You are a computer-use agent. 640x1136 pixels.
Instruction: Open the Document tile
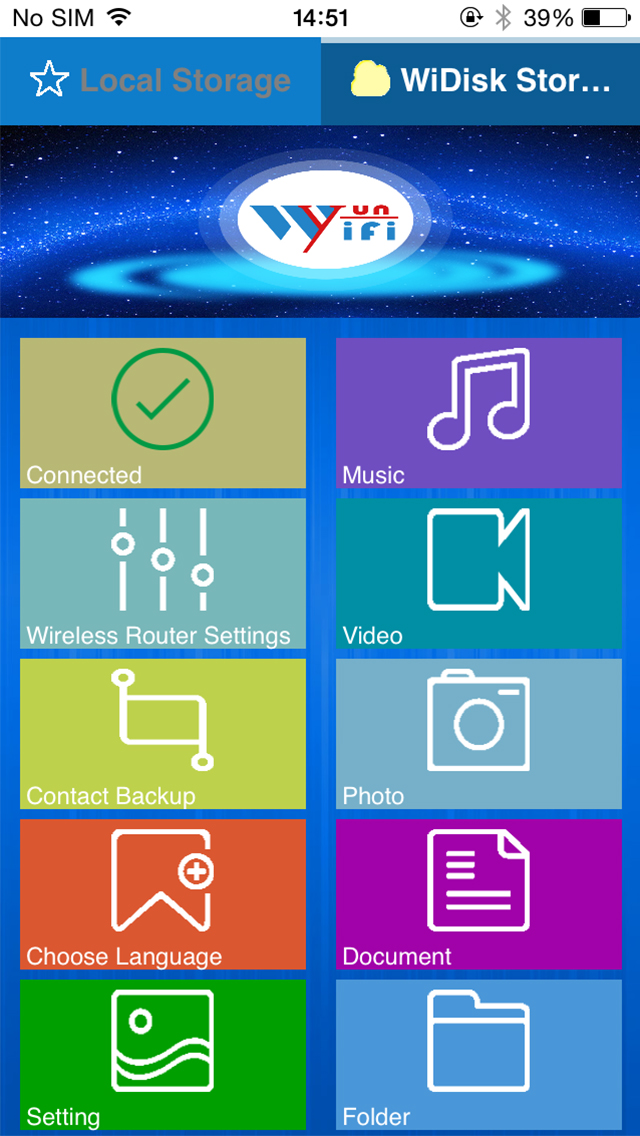[x=479, y=894]
